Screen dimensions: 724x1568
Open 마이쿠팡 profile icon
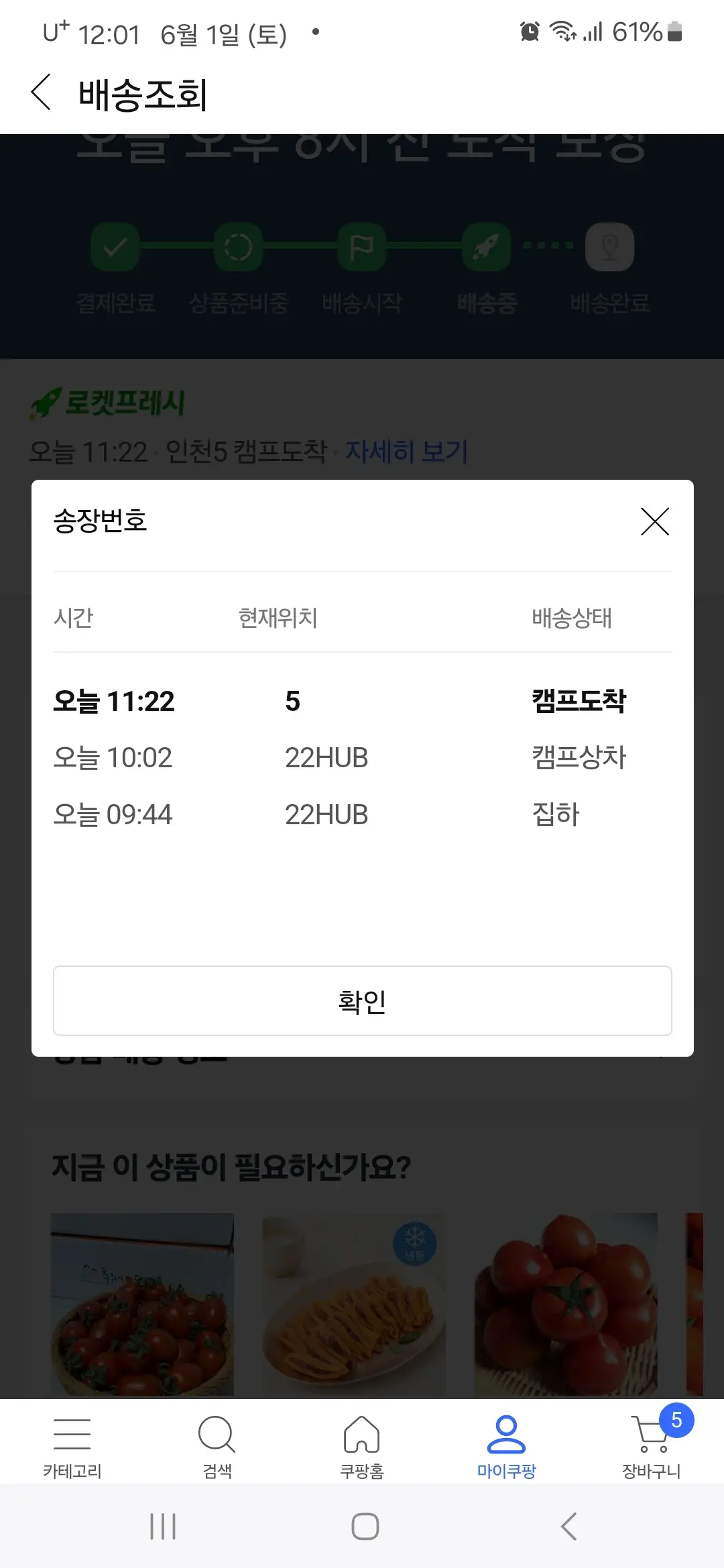click(506, 1434)
